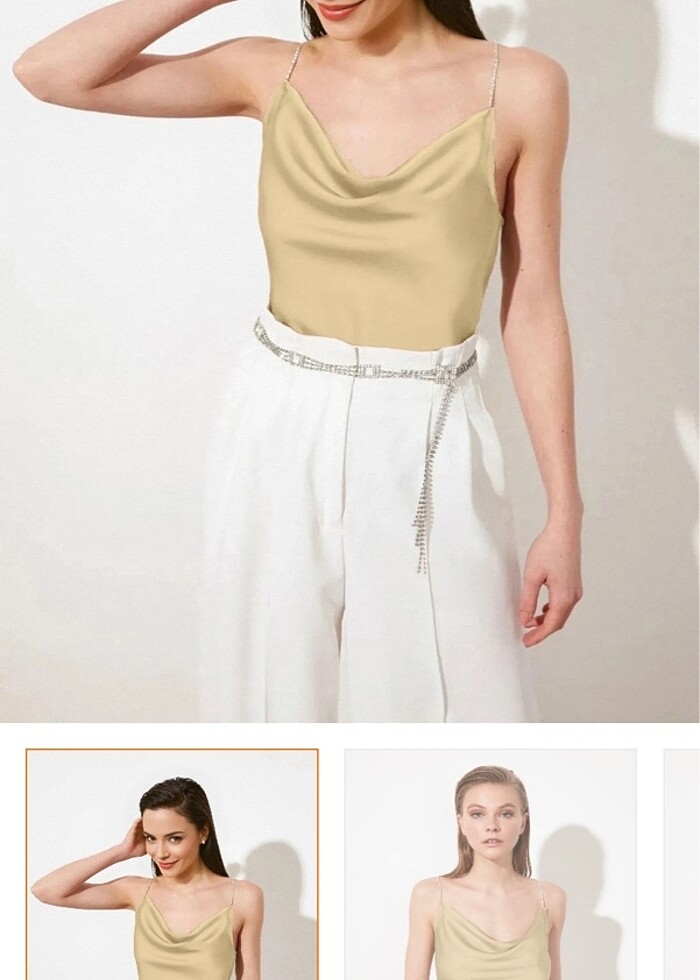Select the thumbnail with the dark-haired model

click(172, 865)
